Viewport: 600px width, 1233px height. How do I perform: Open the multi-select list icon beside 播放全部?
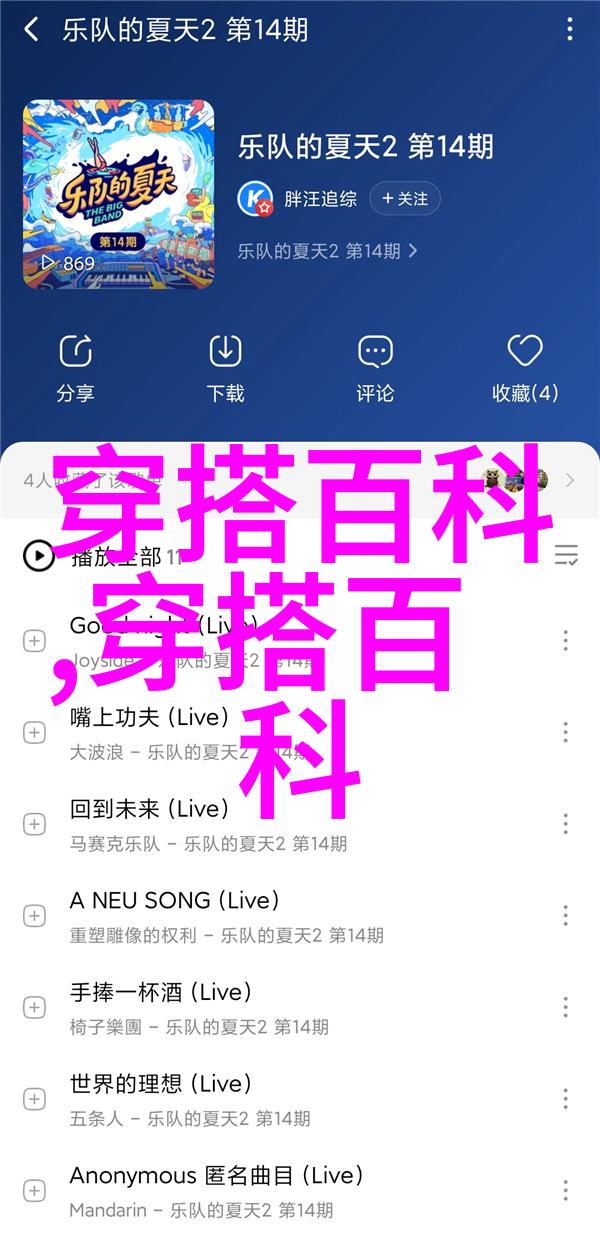coord(566,555)
